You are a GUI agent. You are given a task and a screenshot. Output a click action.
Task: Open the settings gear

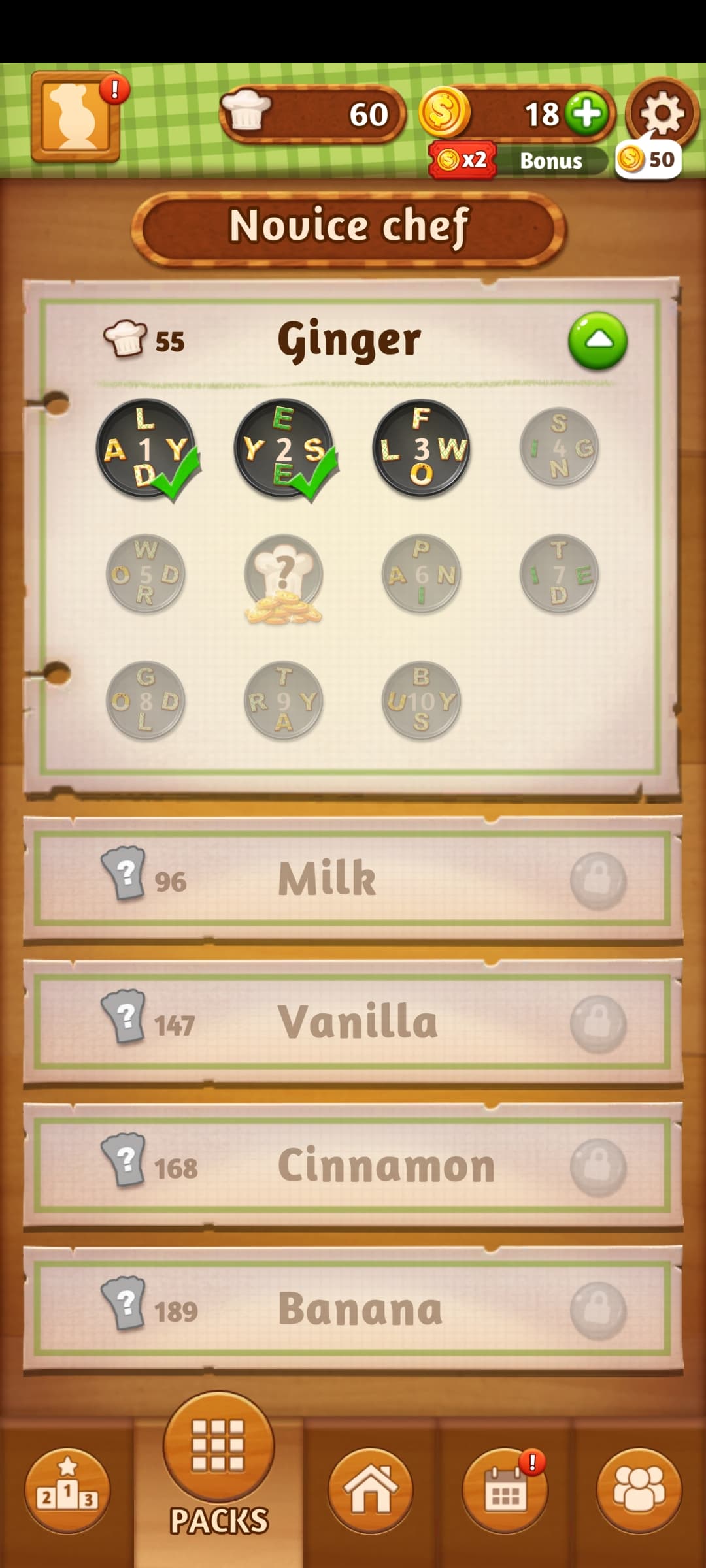pyautogui.click(x=662, y=113)
